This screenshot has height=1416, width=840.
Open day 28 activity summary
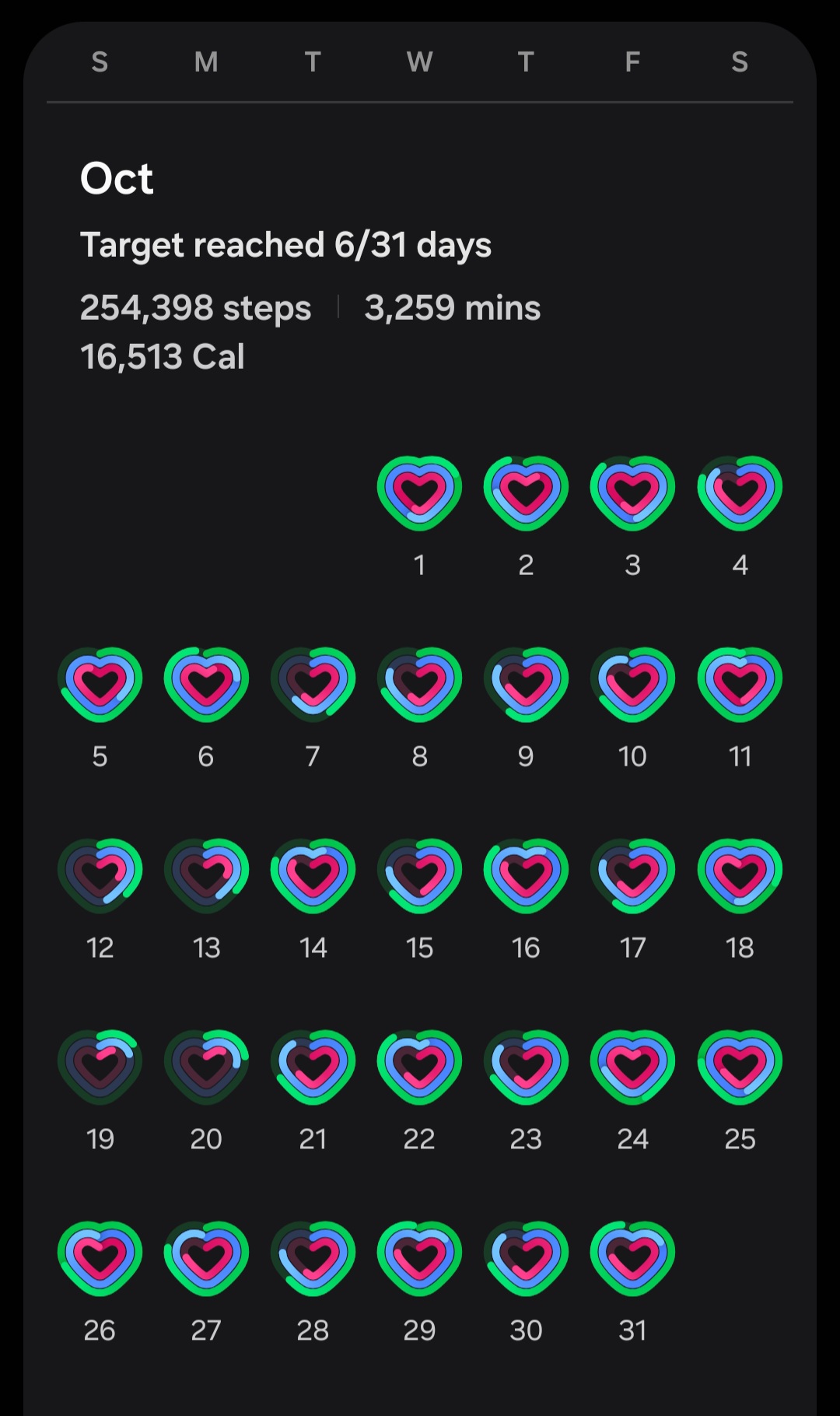313,1259
